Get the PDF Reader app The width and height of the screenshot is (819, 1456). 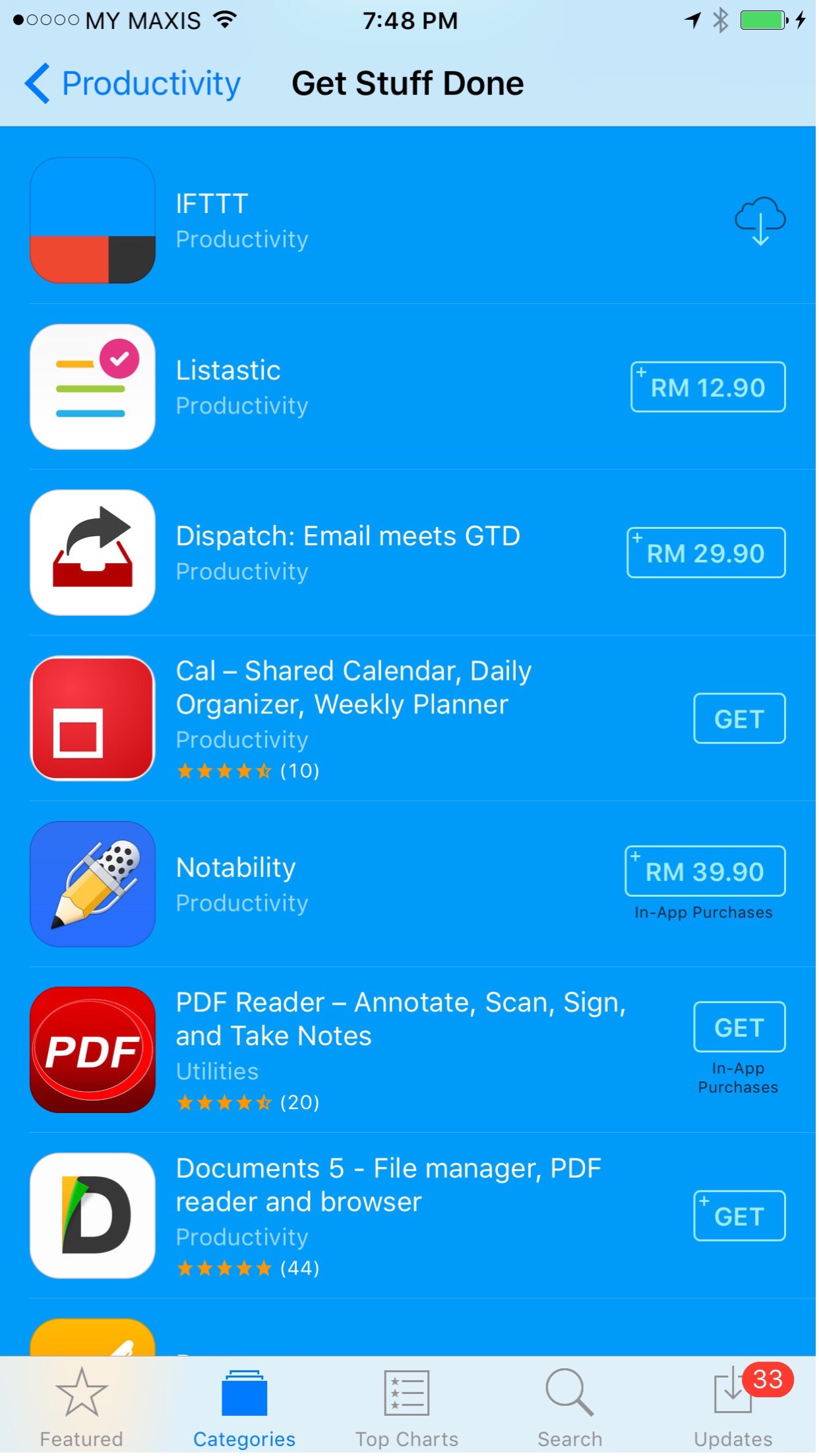(739, 1027)
